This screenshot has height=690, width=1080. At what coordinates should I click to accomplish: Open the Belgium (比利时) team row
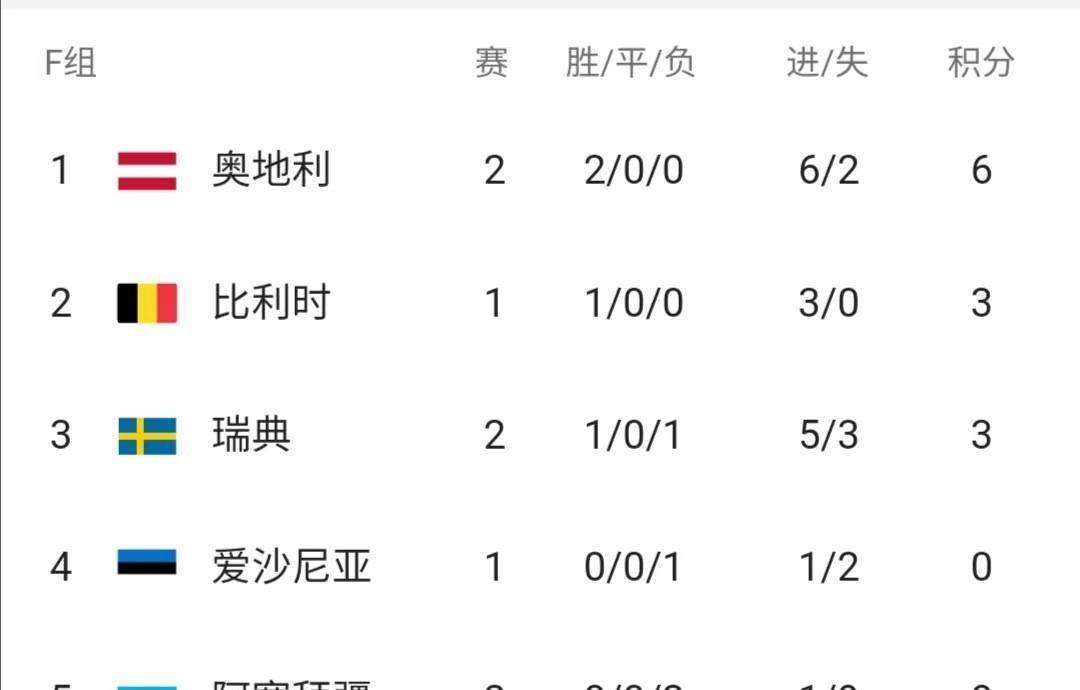(x=270, y=302)
